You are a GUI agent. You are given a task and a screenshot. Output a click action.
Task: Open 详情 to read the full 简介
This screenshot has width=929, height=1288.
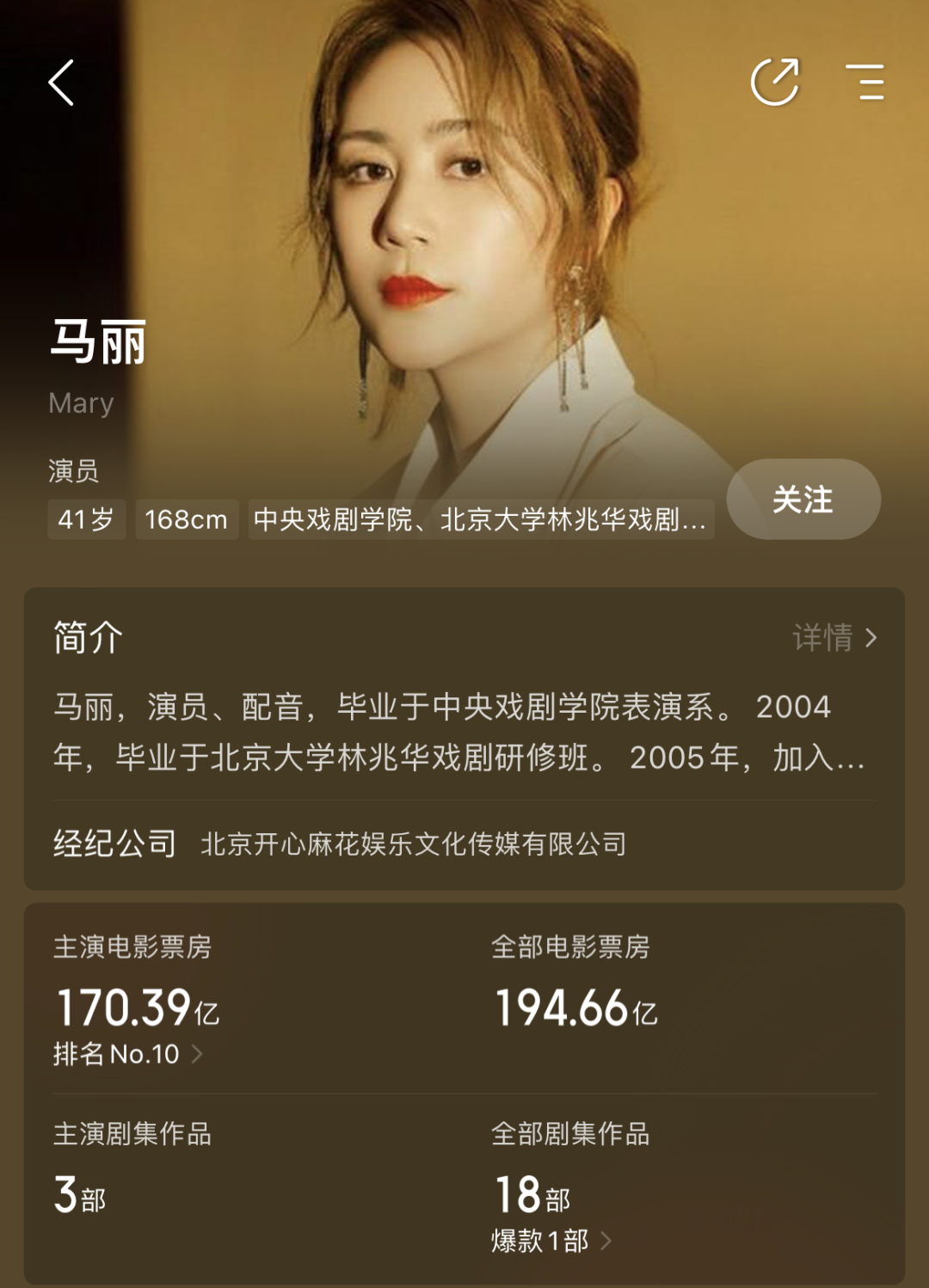(834, 638)
